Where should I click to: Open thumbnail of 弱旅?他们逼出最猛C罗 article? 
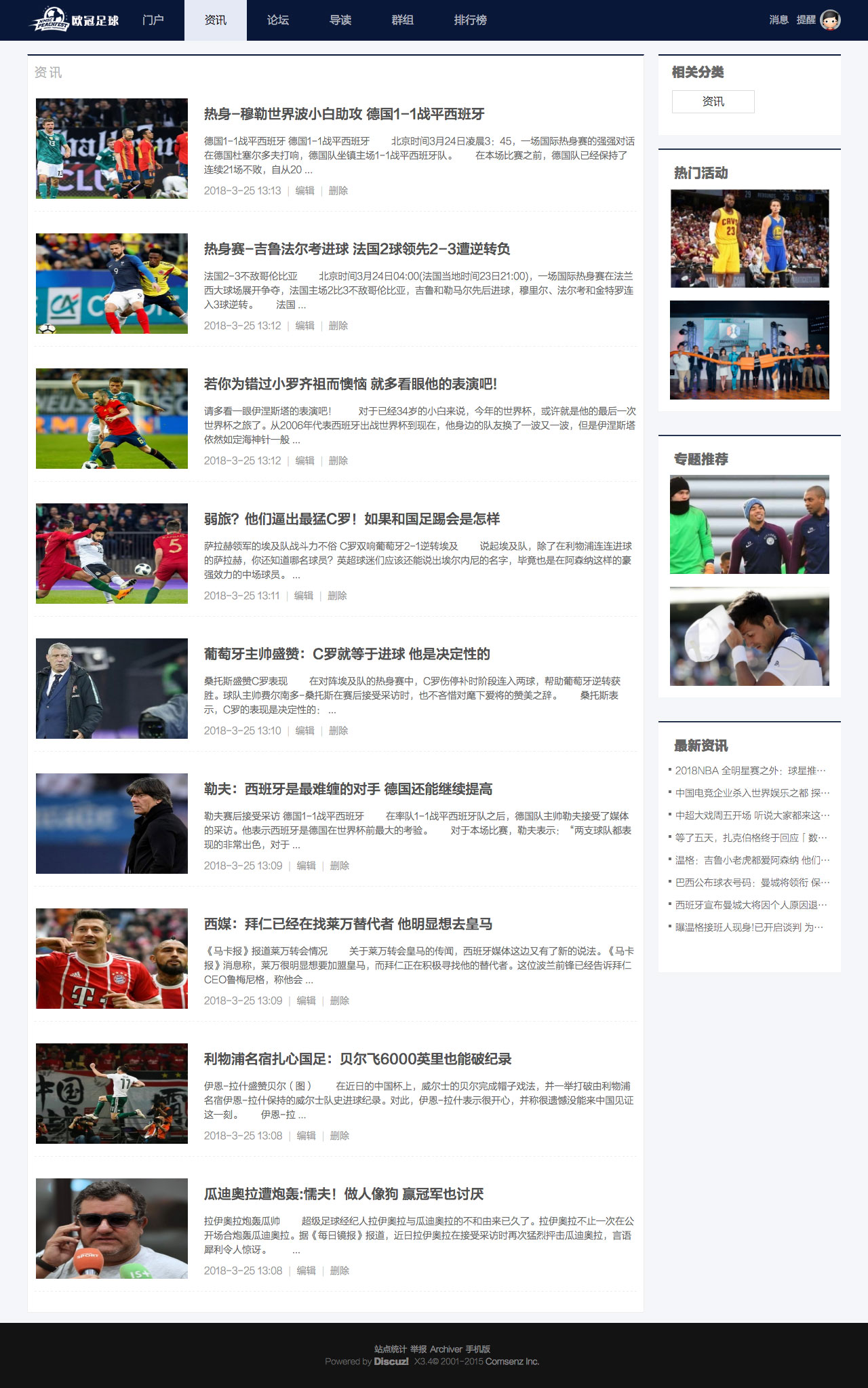click(112, 554)
